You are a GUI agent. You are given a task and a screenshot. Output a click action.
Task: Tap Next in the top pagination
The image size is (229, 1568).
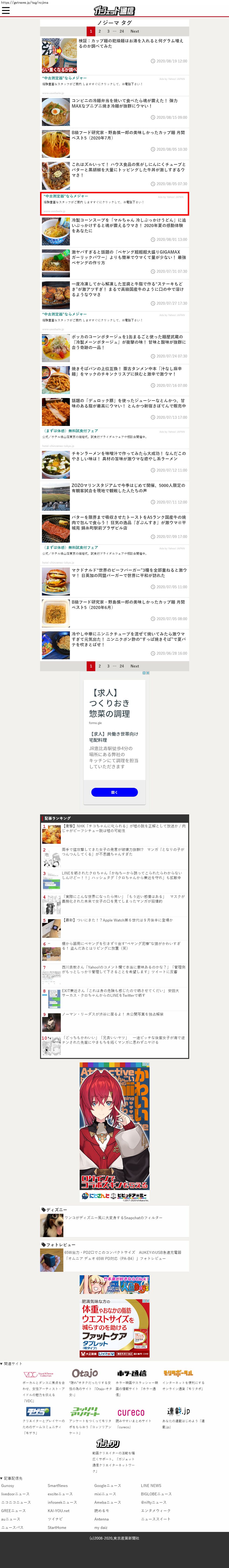pyautogui.click(x=135, y=31)
